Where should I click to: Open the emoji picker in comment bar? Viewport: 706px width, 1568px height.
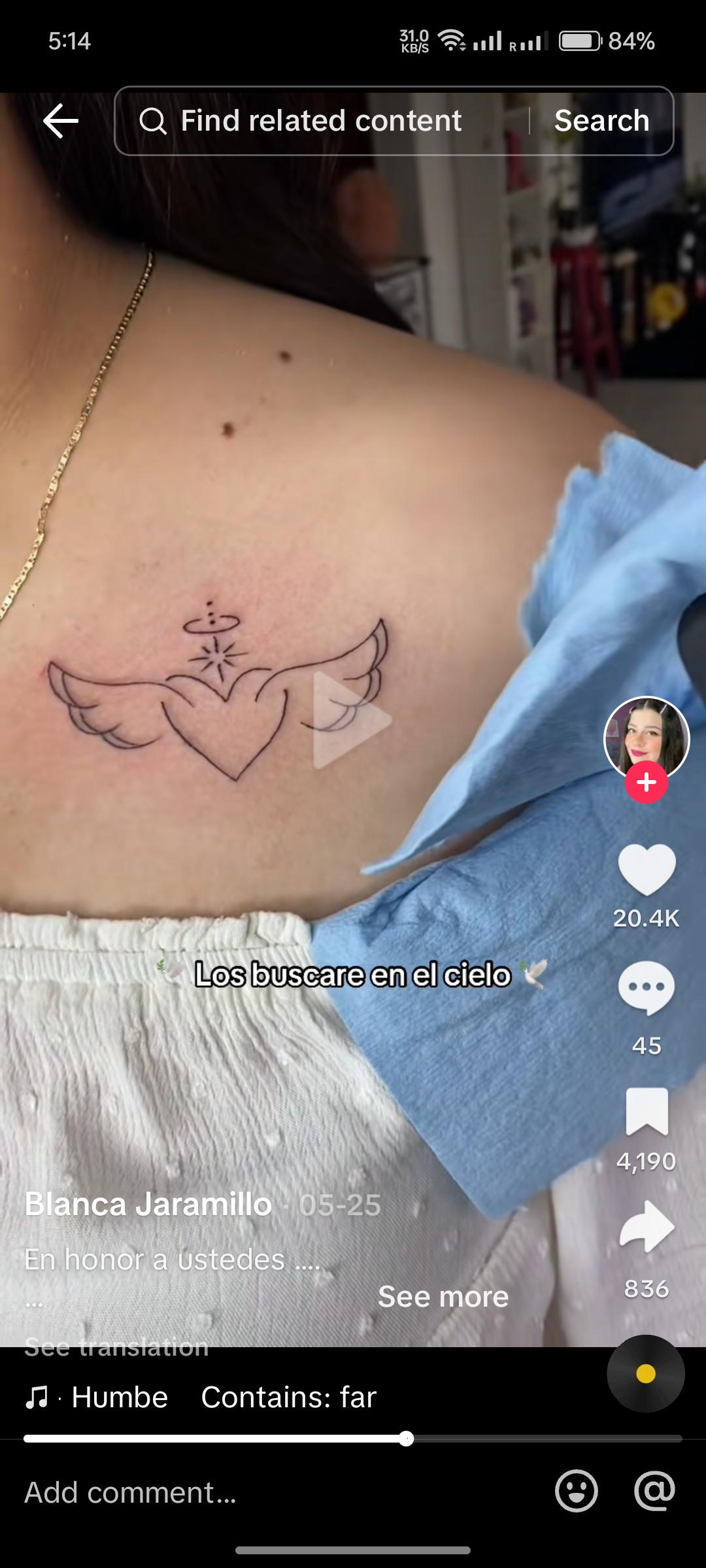coord(576,1492)
